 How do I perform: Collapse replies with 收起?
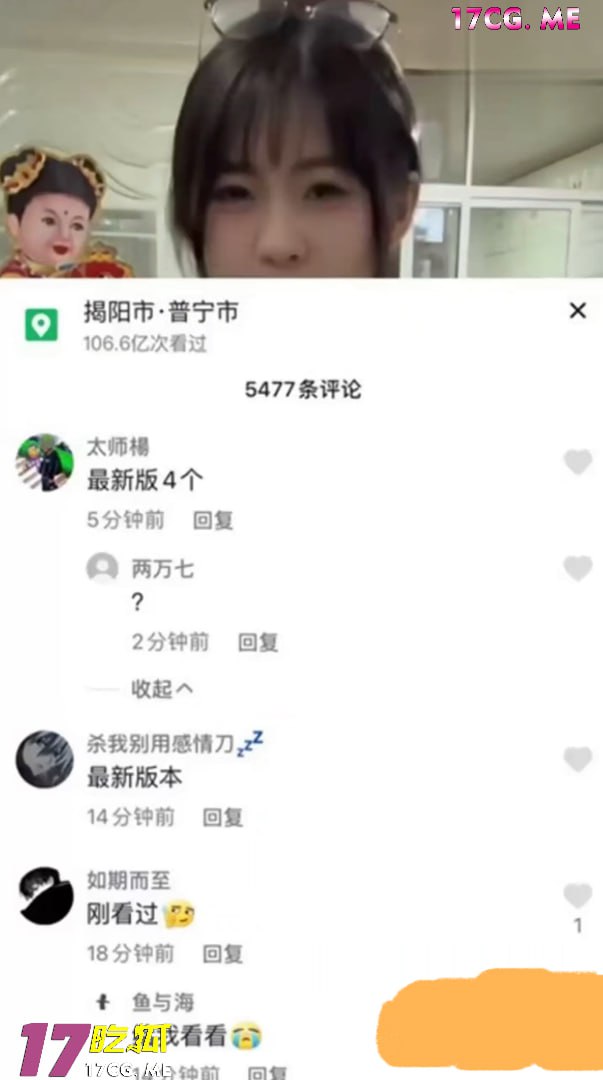pyautogui.click(x=162, y=688)
